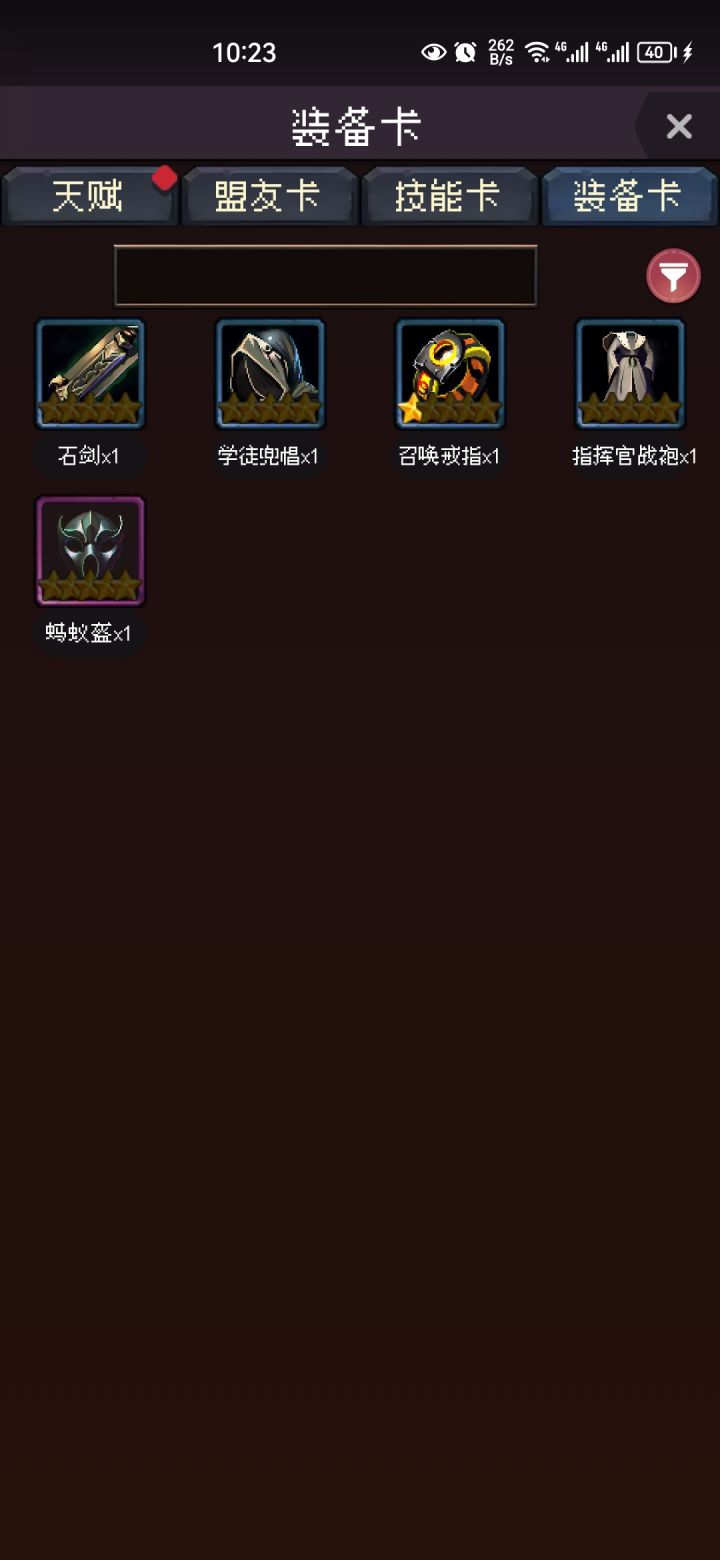Viewport: 720px width, 1560px height.
Task: Open the 盟友卡 tab
Action: [x=270, y=197]
